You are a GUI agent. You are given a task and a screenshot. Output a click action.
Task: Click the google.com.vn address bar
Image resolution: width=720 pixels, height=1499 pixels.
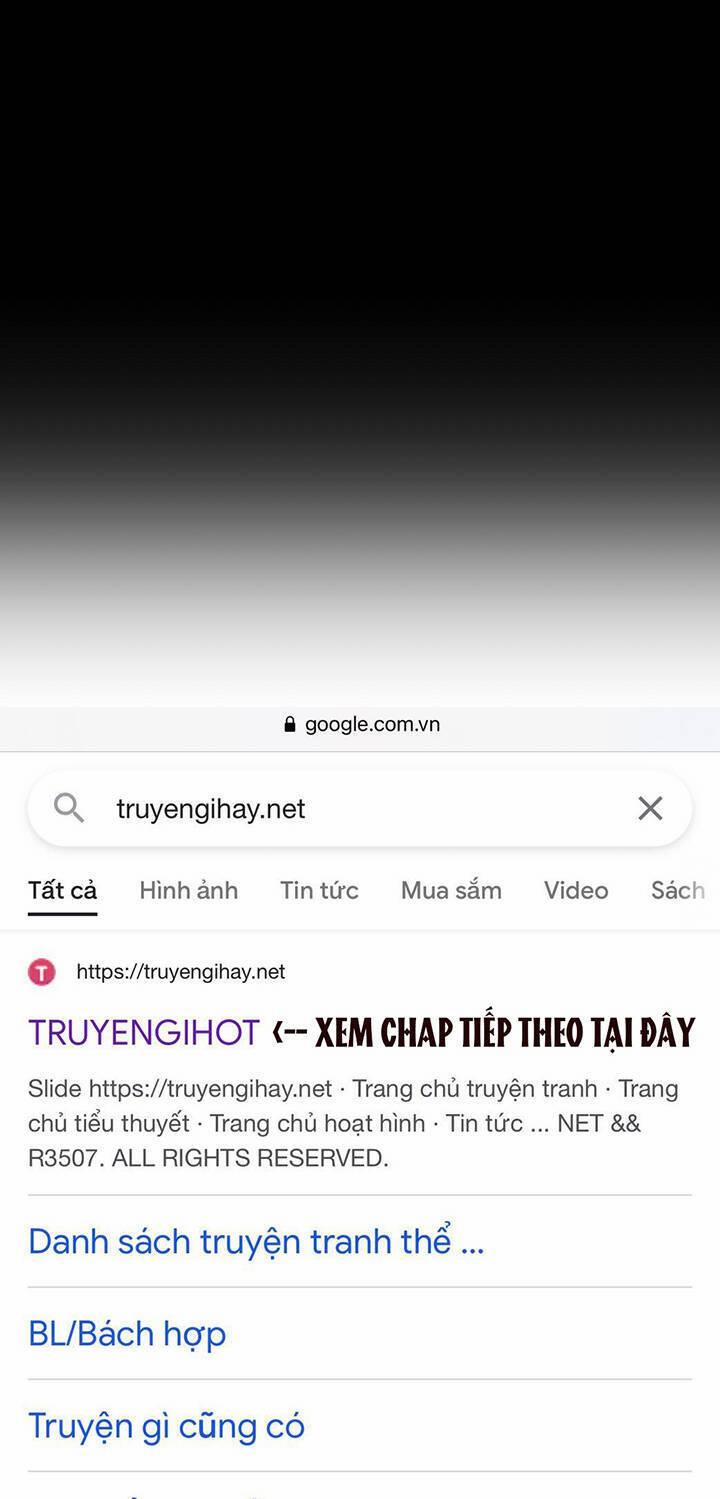click(370, 723)
